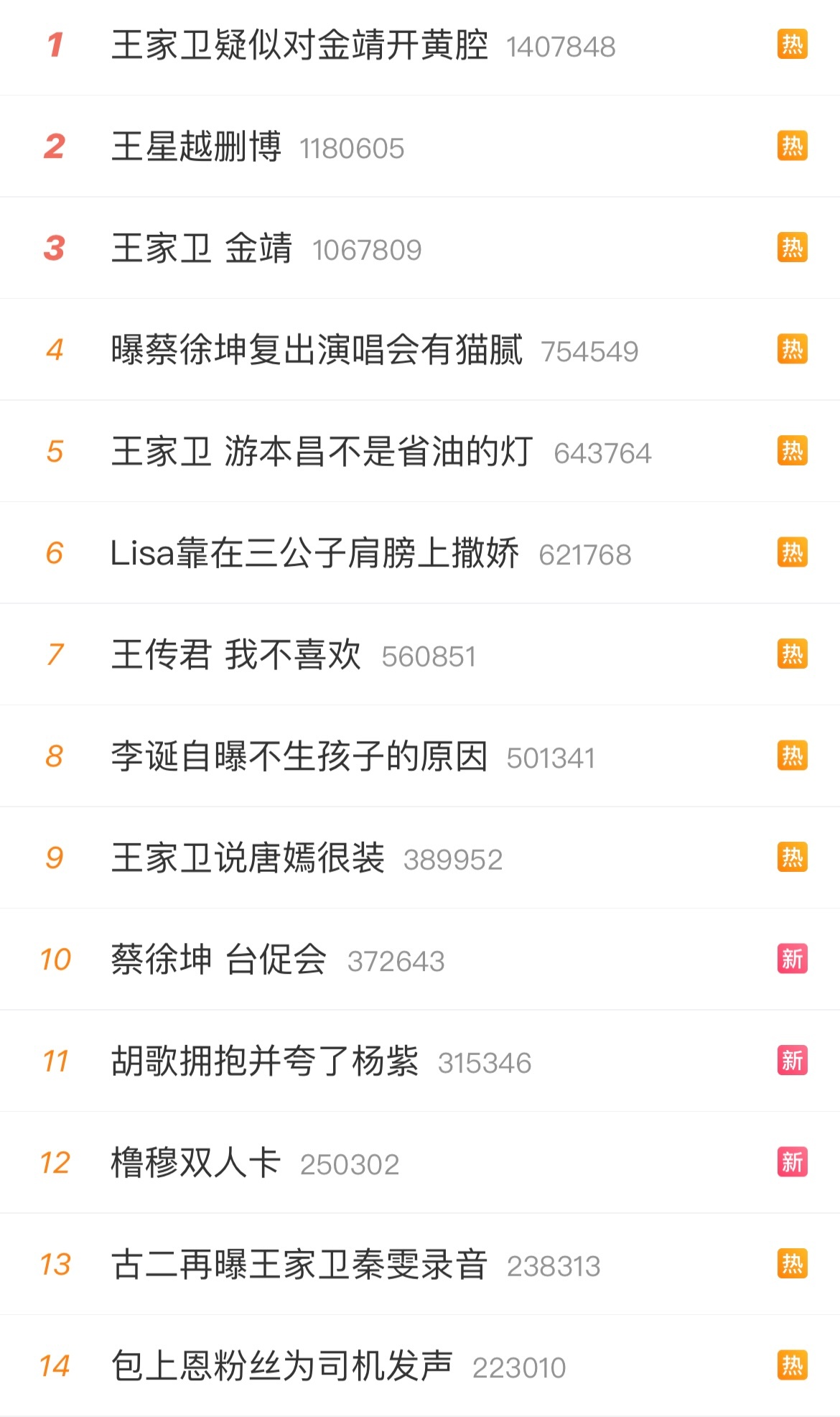The width and height of the screenshot is (840, 1417).
Task: Open trending topic 王家卫 金靖
Action: click(x=201, y=248)
